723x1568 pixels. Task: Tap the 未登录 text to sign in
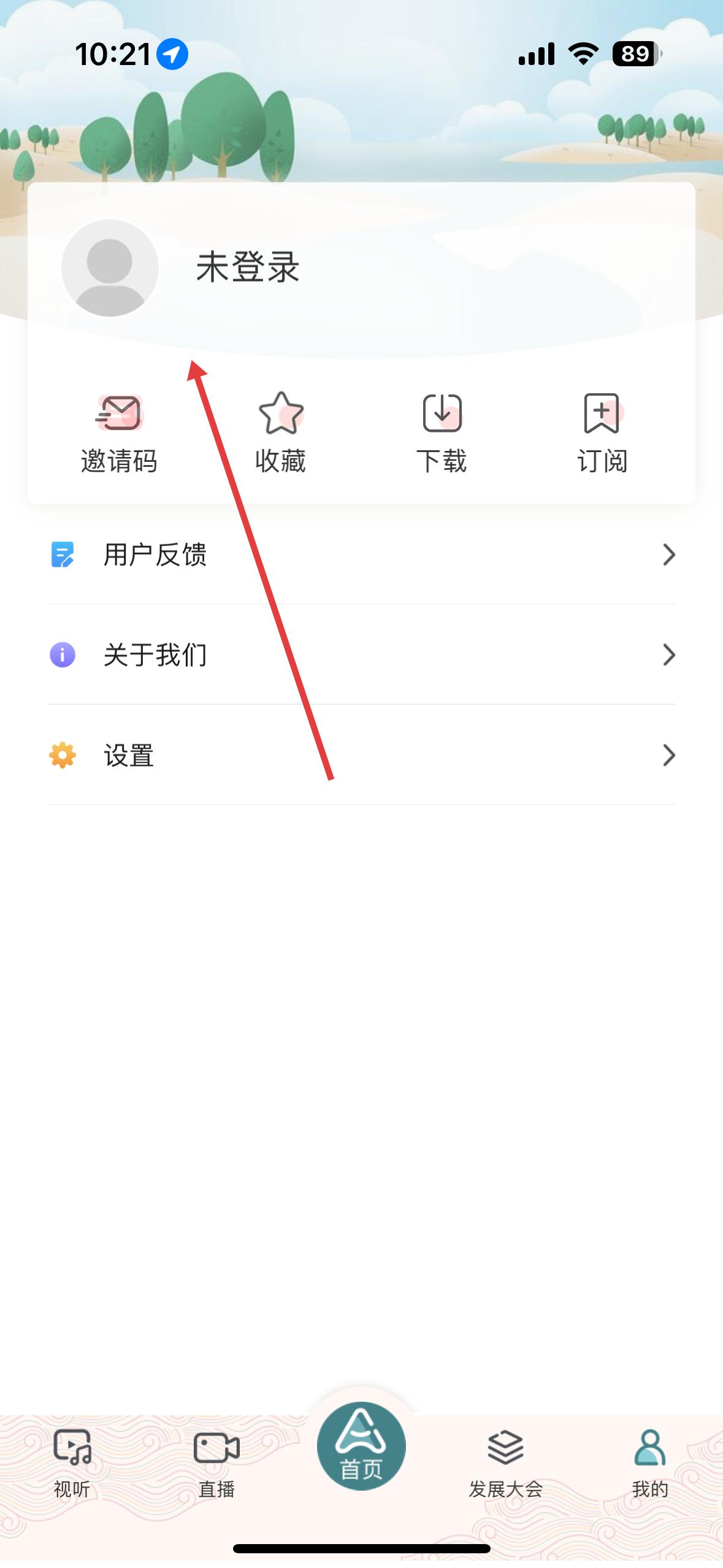coord(248,267)
